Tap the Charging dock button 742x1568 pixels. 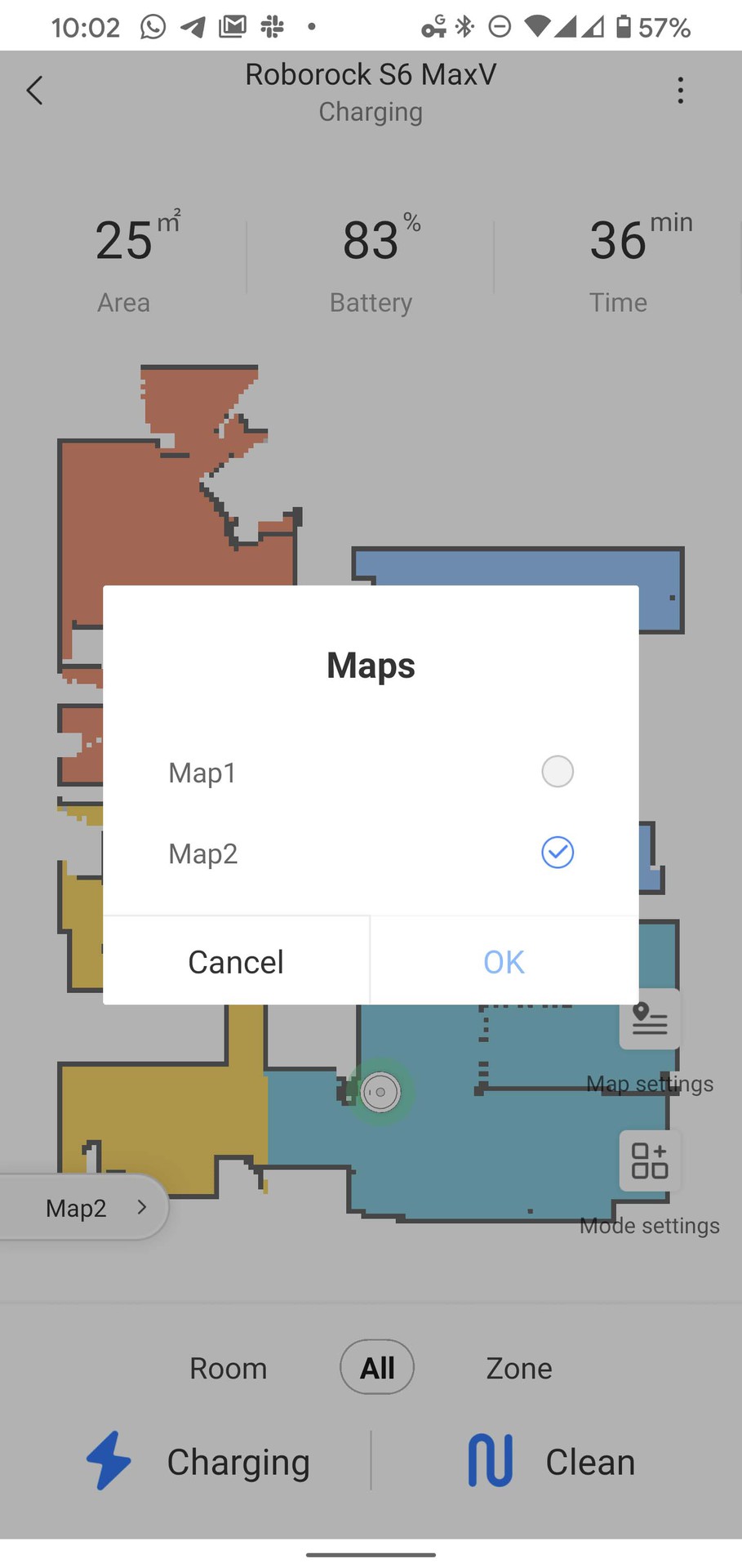click(198, 1461)
